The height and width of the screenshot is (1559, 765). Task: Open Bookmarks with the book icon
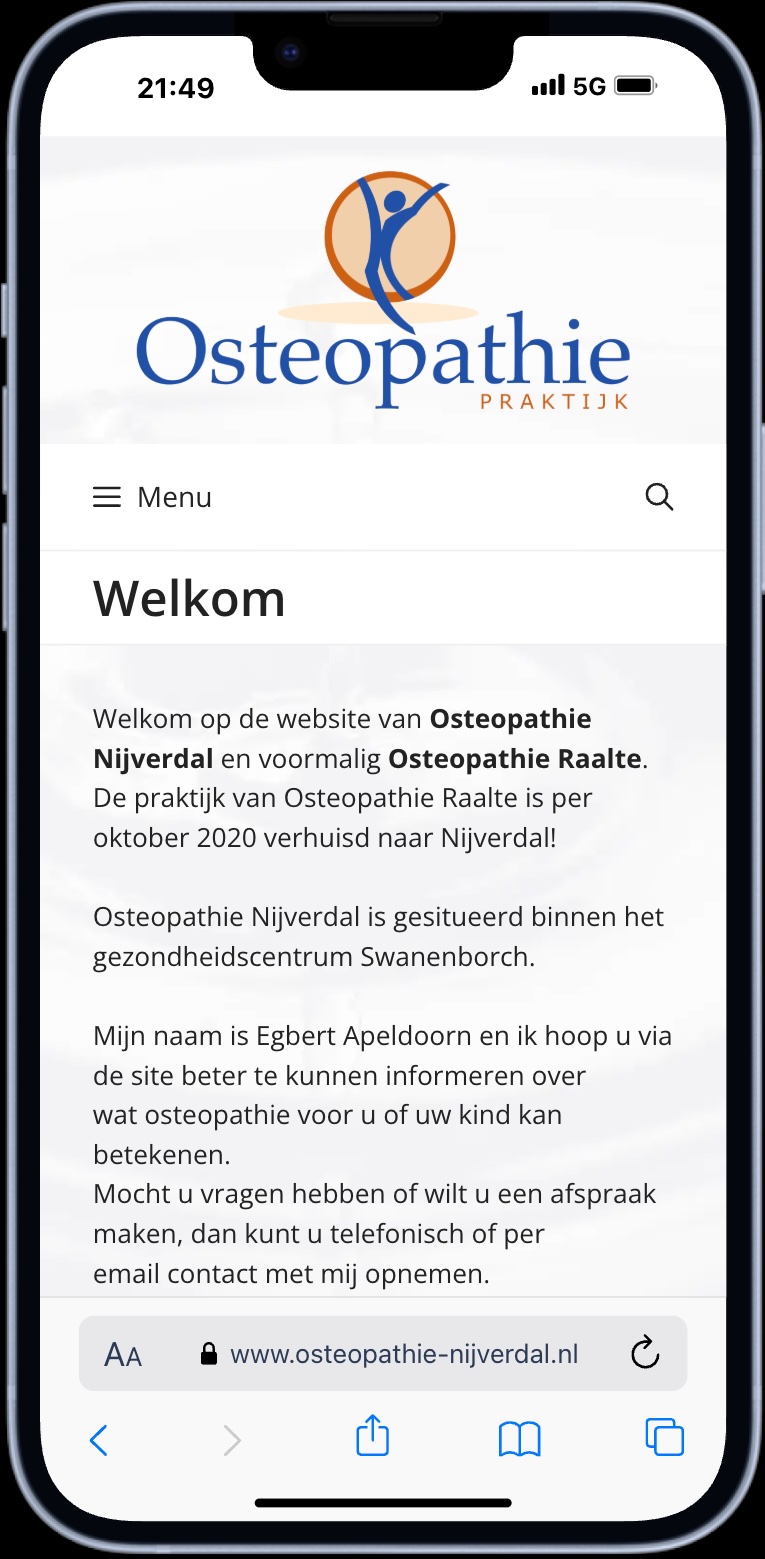519,1440
